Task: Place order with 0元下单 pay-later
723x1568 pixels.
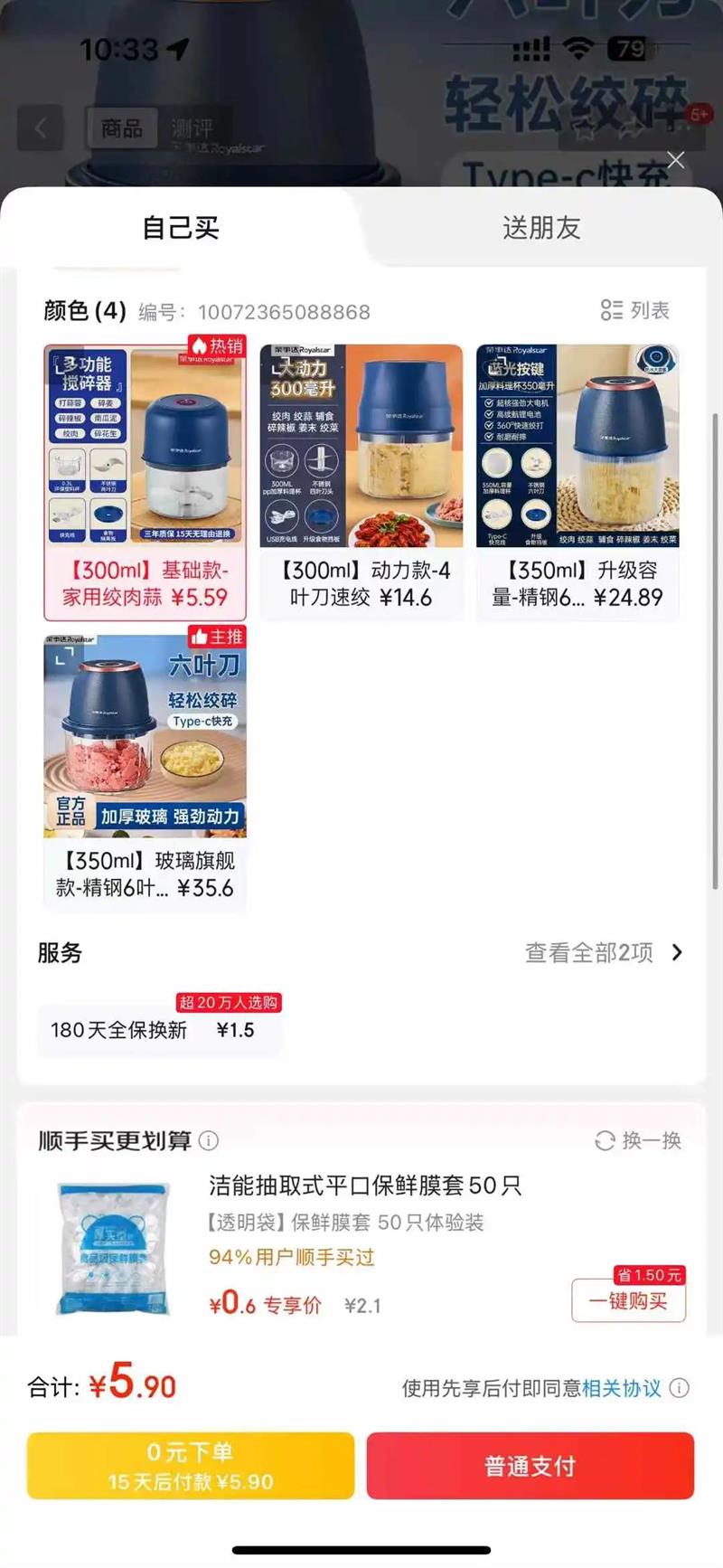Action: click(191, 1466)
